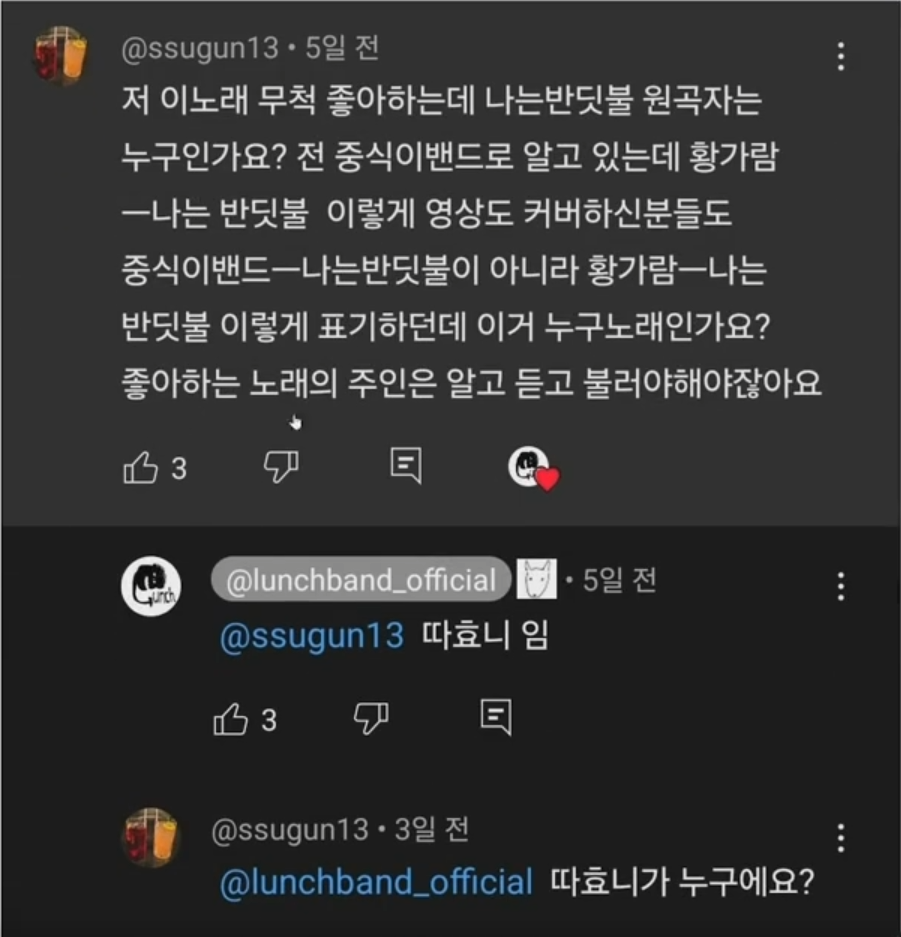The width and height of the screenshot is (901, 937).
Task: Like the reply from @lunchband_official
Action: coord(231,718)
